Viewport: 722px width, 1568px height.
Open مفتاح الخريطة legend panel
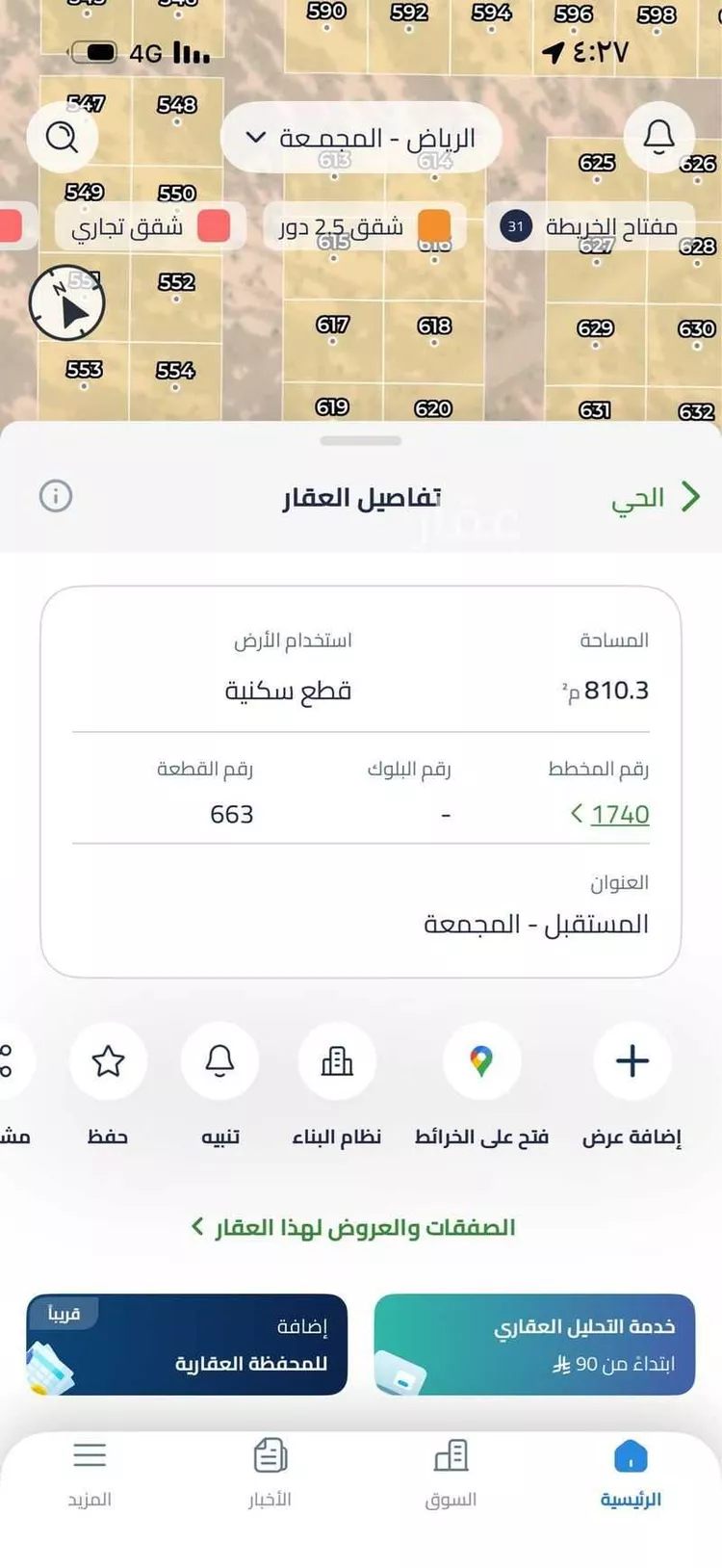click(x=597, y=226)
